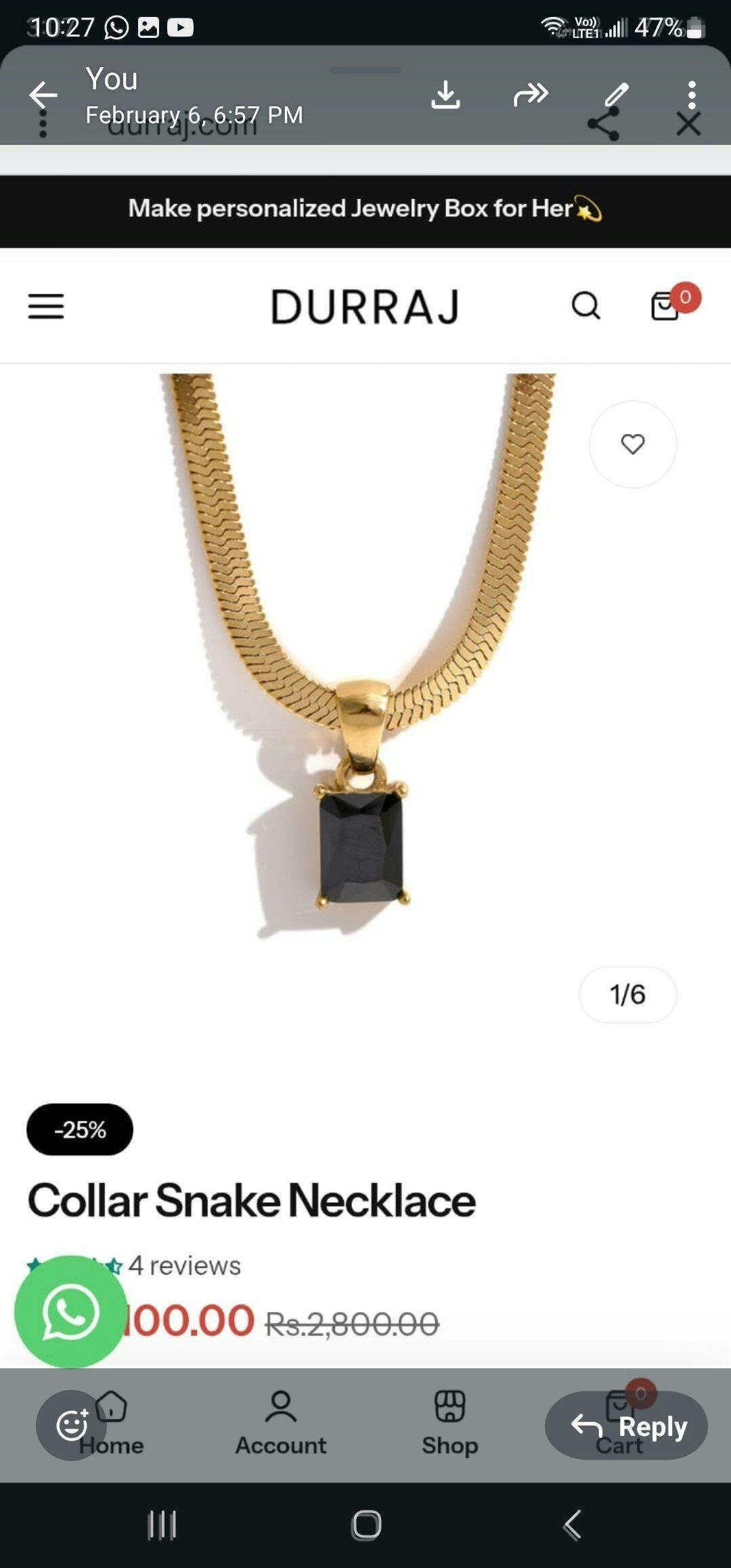Image resolution: width=731 pixels, height=1568 pixels.
Task: Open the three-dot overflow menu
Action: (691, 95)
